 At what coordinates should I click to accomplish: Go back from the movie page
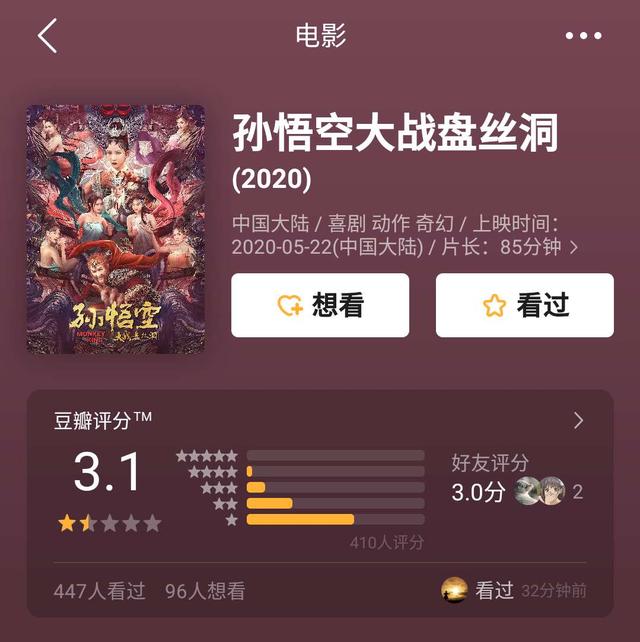coord(47,37)
